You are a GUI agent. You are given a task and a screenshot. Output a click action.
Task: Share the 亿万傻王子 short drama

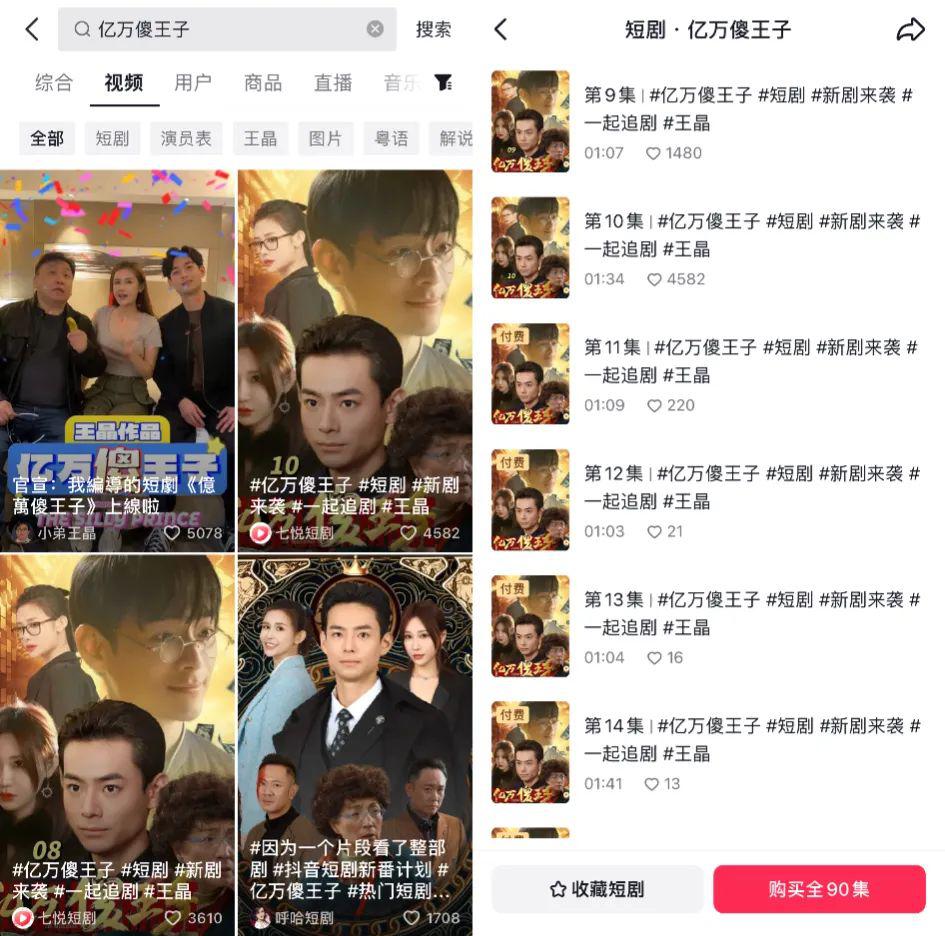(x=910, y=30)
